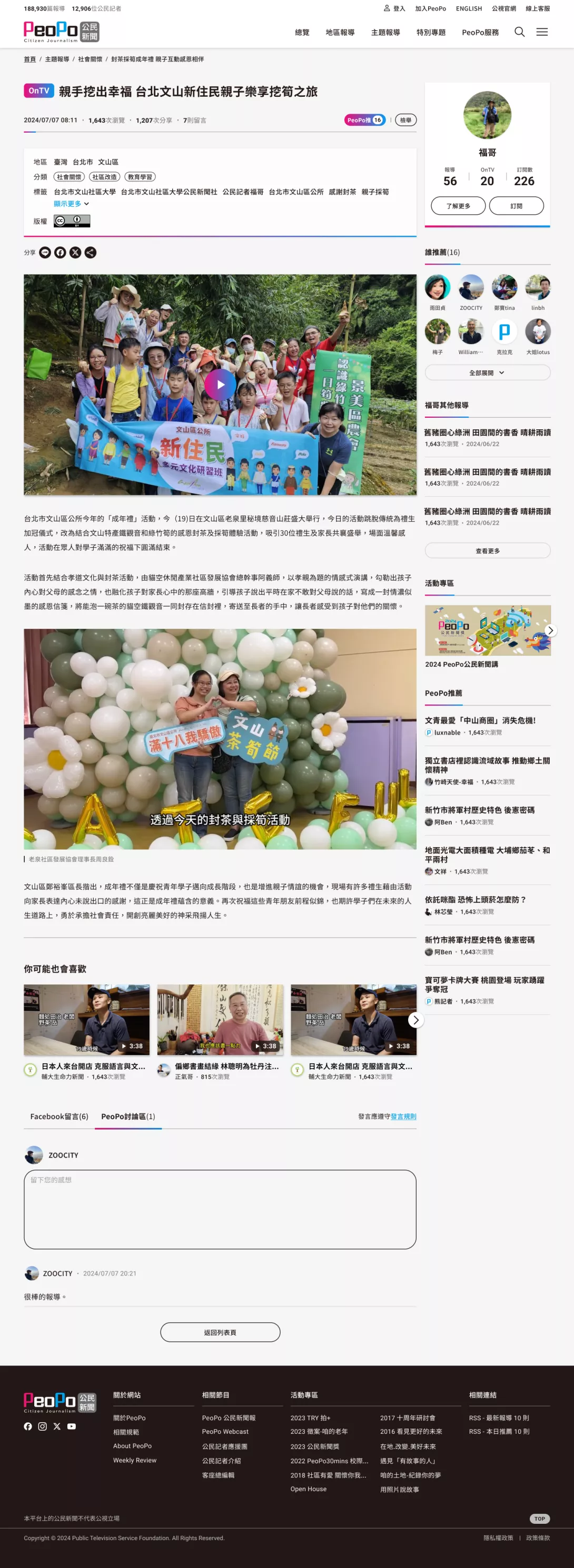Open the search magnifier icon

(519, 32)
